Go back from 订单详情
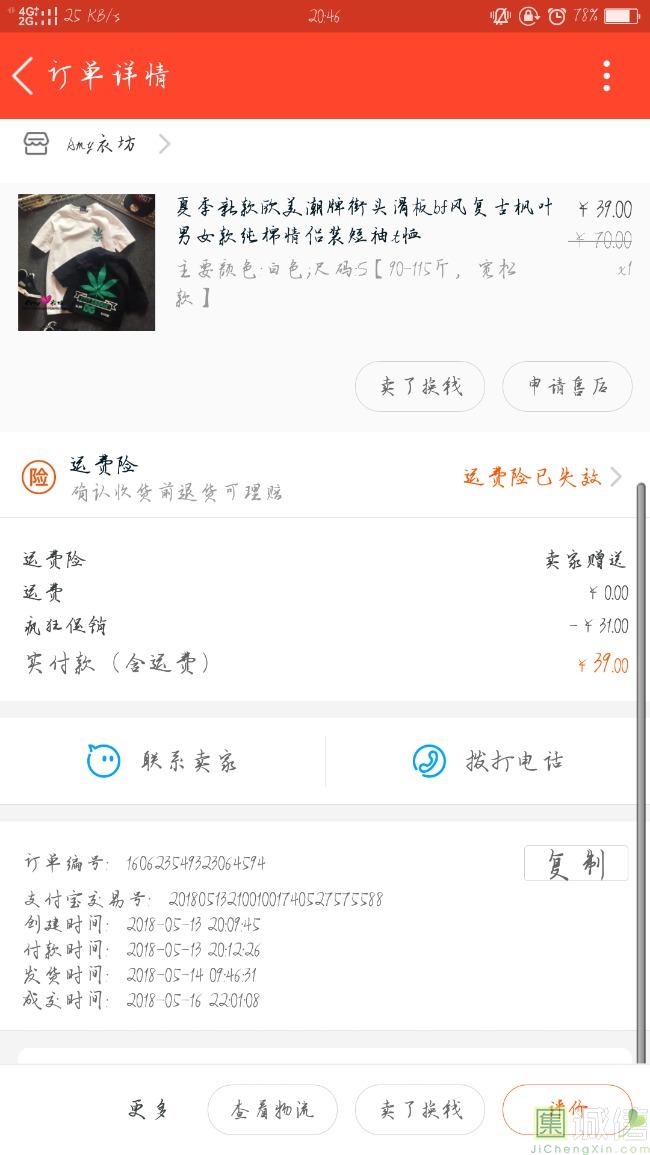650x1155 pixels. coord(23,76)
